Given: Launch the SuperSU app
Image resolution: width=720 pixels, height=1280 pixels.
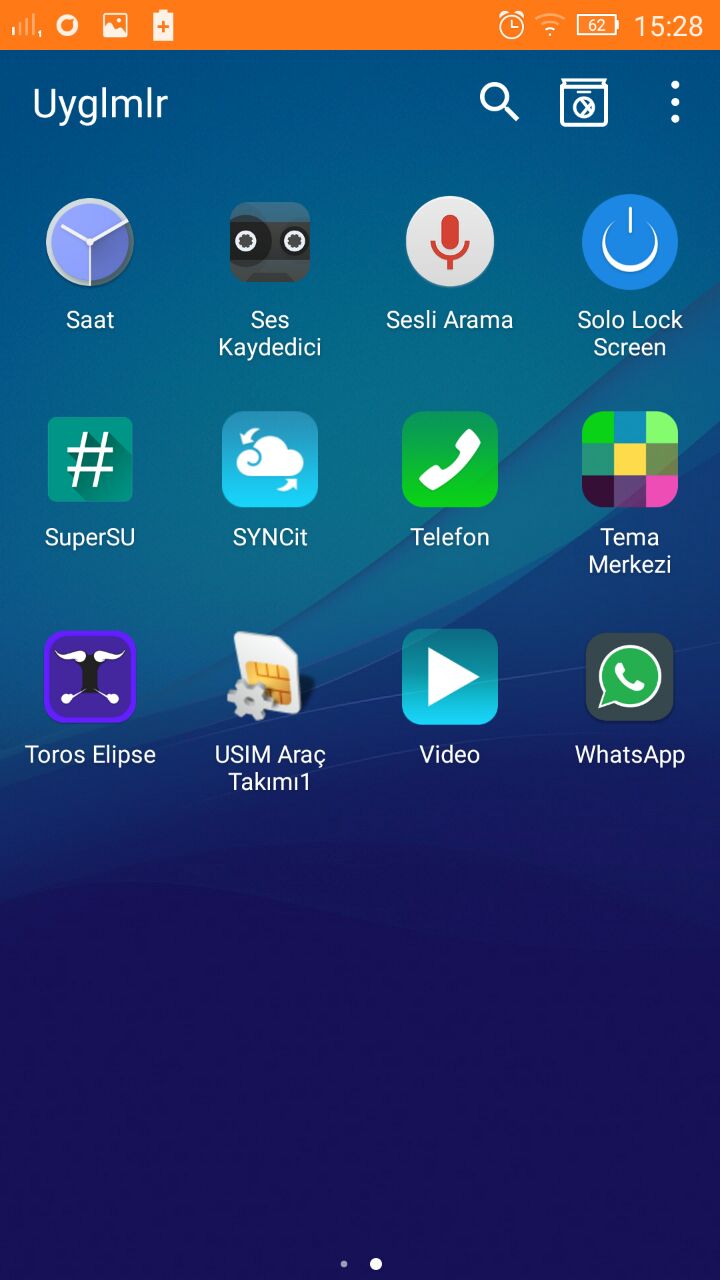Looking at the screenshot, I should 90,460.
